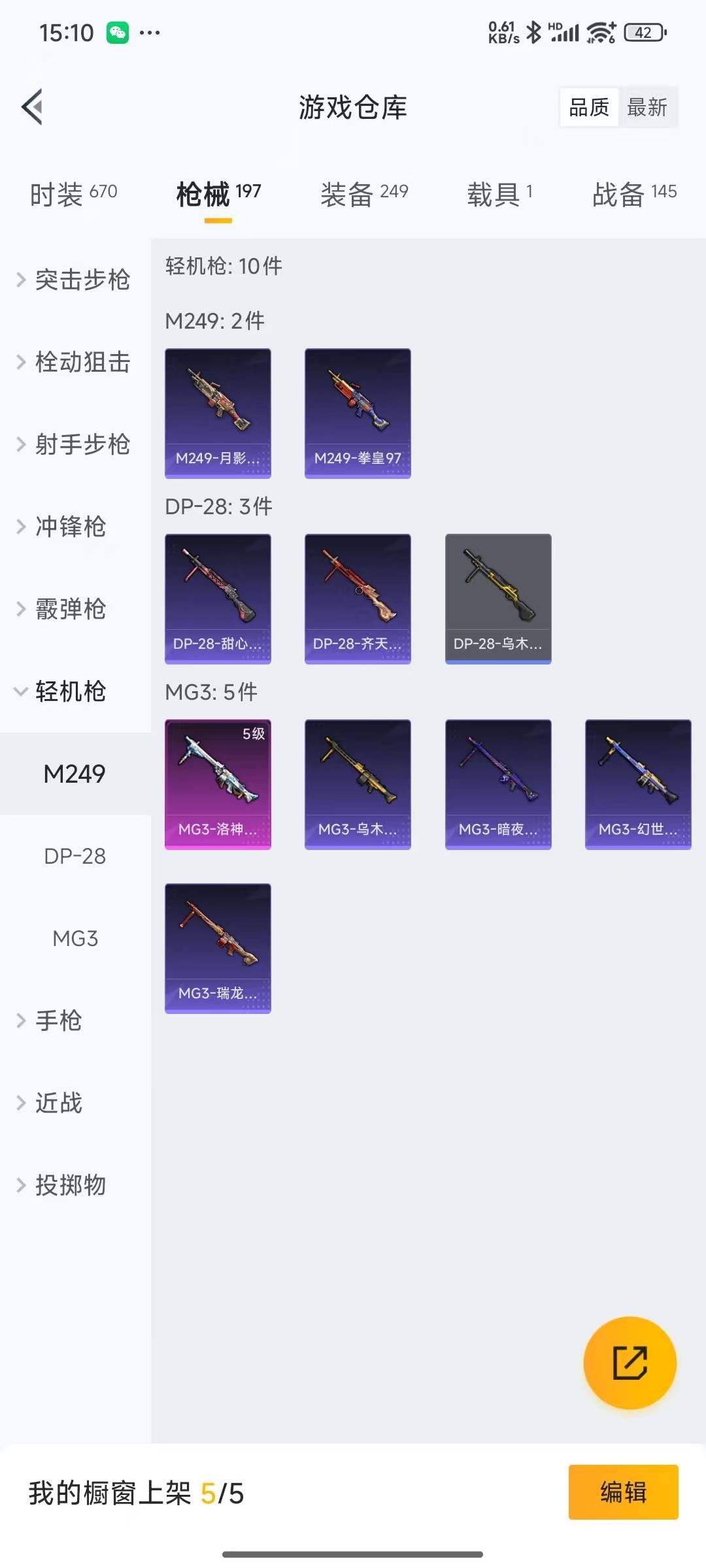Switch to the 战备 tab

pyautogui.click(x=633, y=194)
